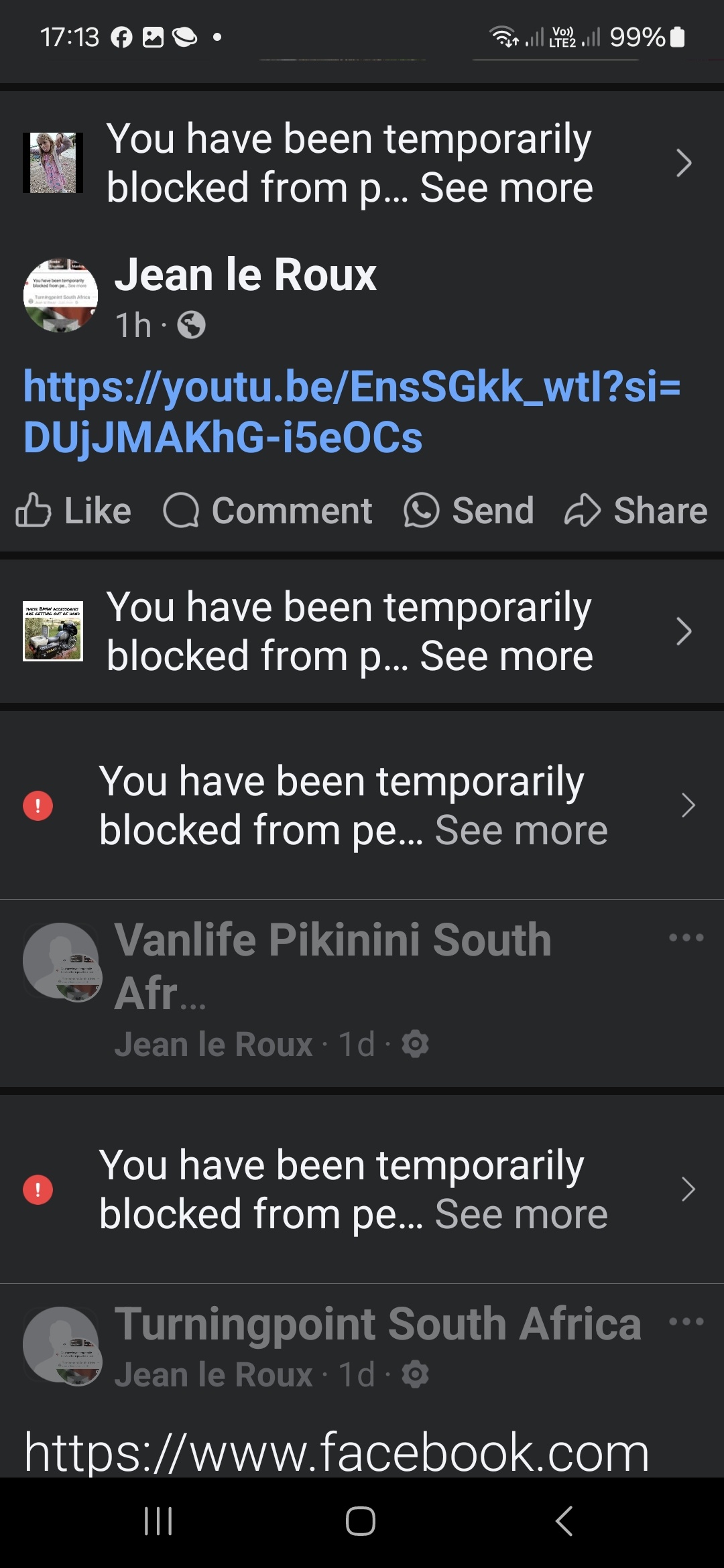Open options menu for Turningpoint South Africa post
Viewport: 724px width, 1568px height.
[686, 1321]
